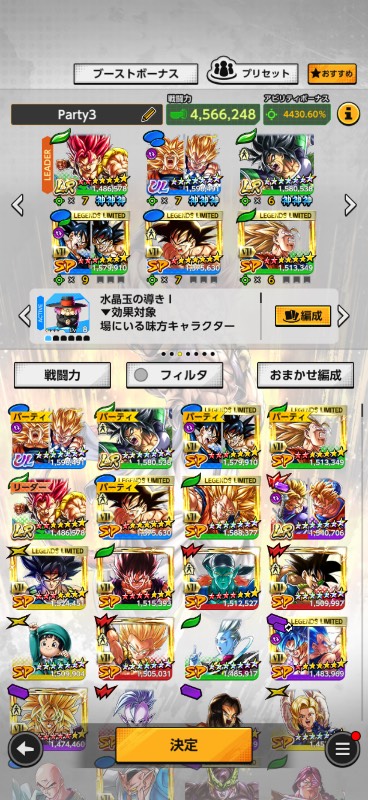
Task: Select the character card with power 1,512,527
Action: [x=222, y=577]
